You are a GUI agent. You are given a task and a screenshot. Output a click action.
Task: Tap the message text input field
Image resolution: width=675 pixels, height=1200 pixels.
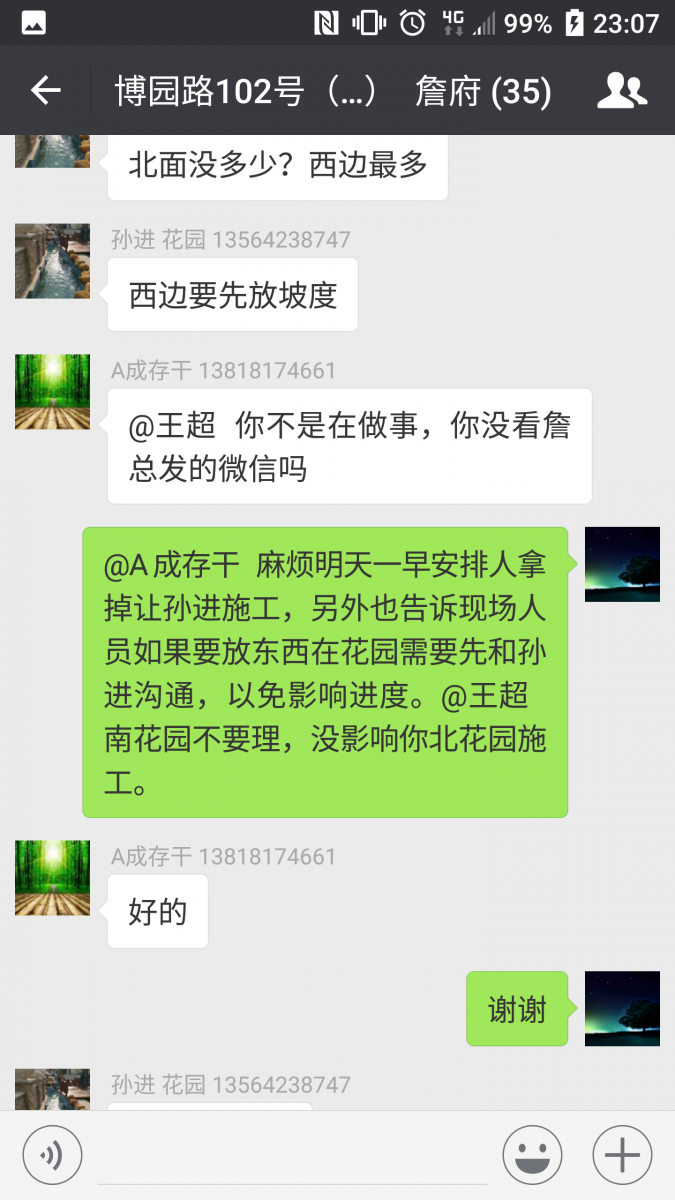tap(292, 1156)
